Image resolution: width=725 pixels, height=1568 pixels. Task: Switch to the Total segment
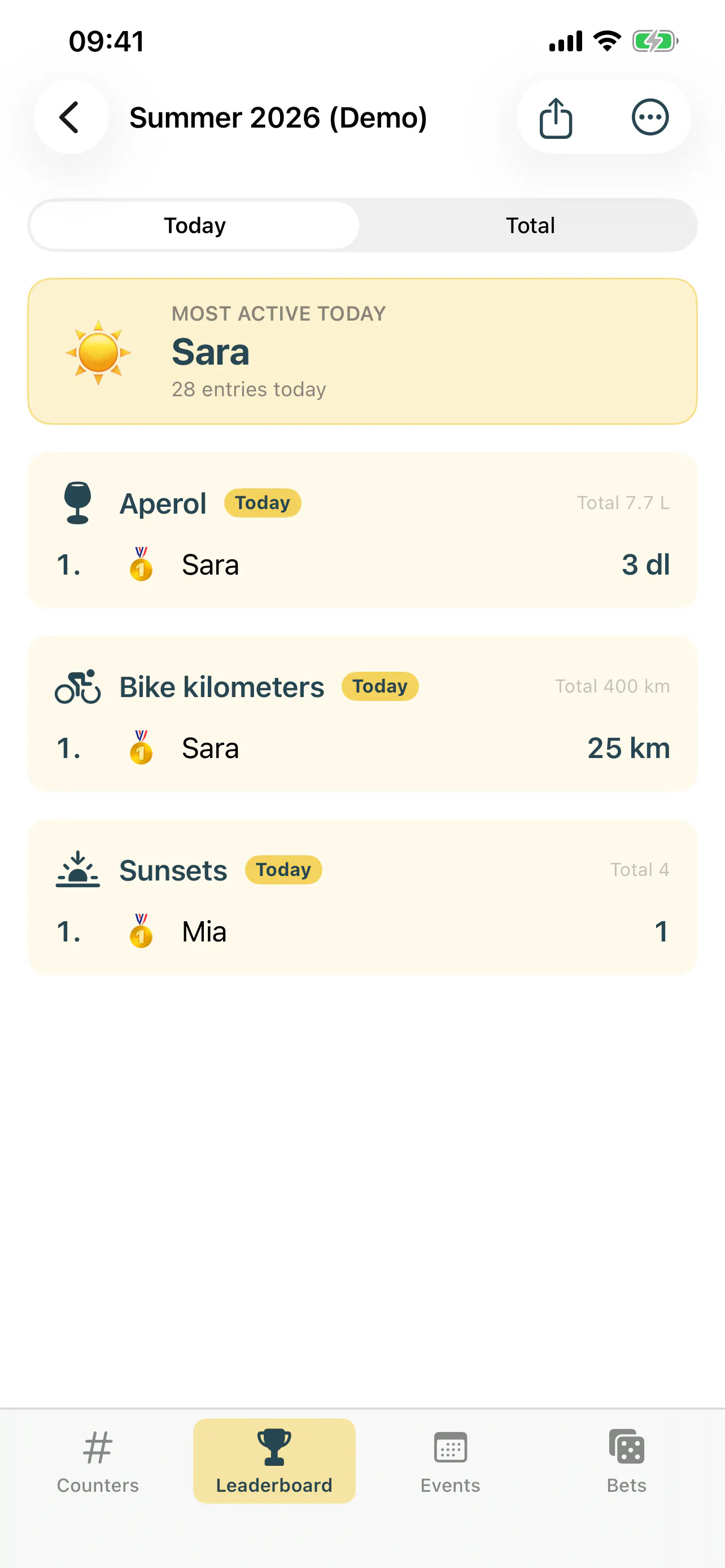click(530, 225)
